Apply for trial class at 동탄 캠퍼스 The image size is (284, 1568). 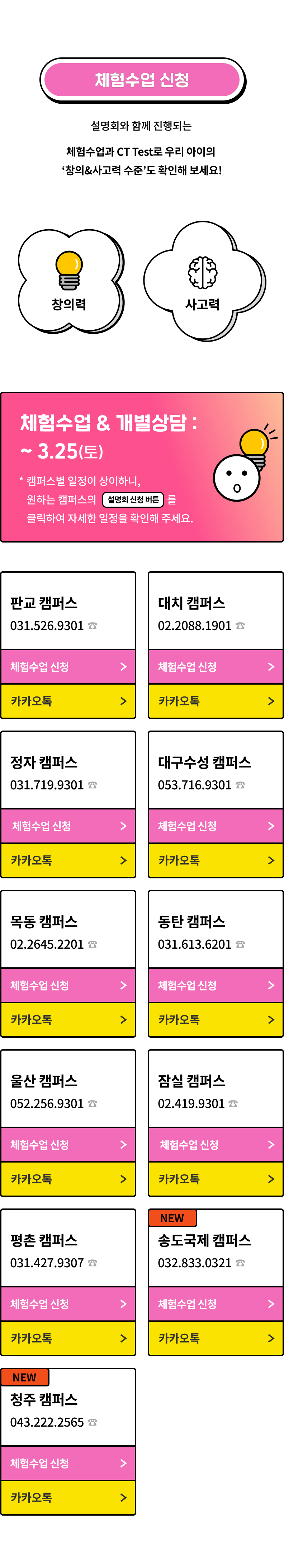coord(215,985)
